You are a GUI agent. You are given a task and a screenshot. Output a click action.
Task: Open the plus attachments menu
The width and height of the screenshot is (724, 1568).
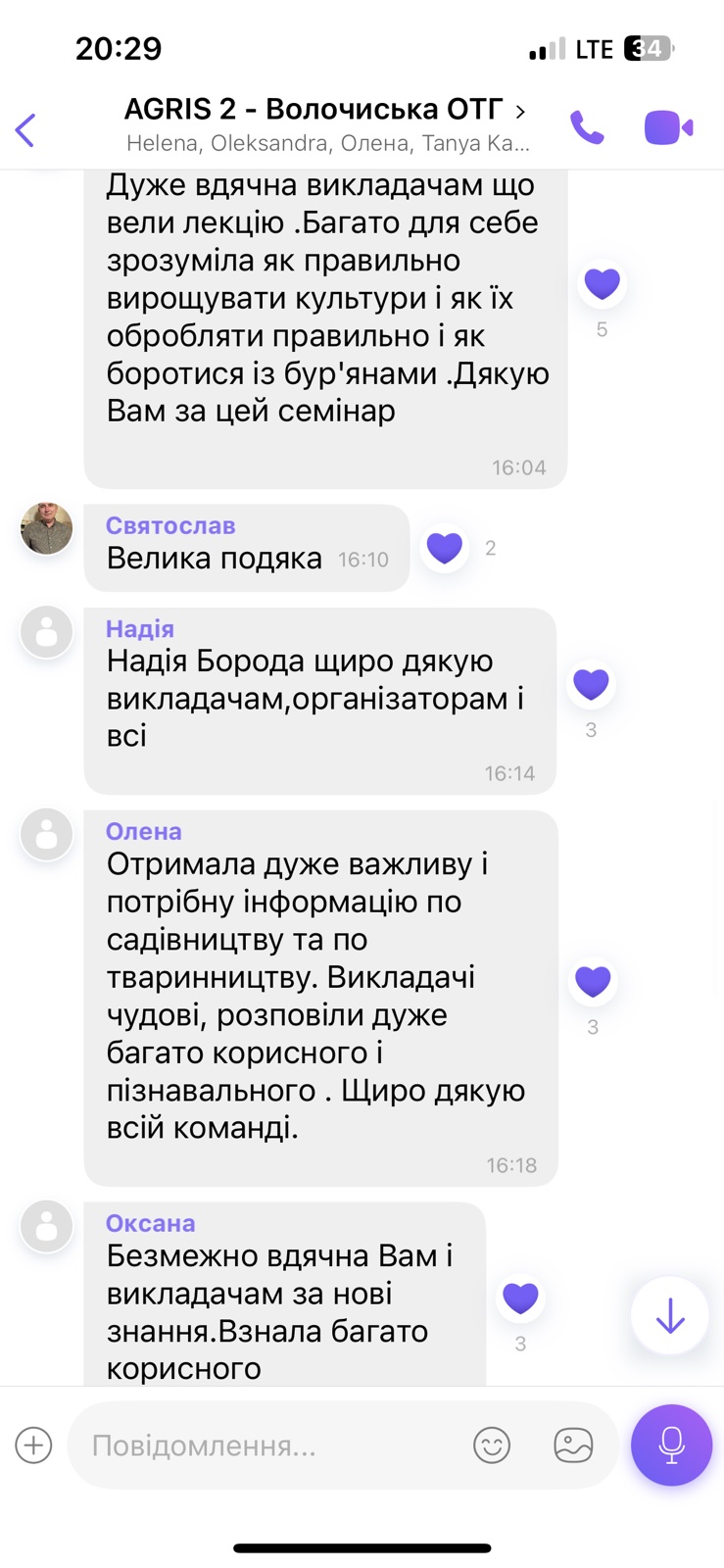33,1445
